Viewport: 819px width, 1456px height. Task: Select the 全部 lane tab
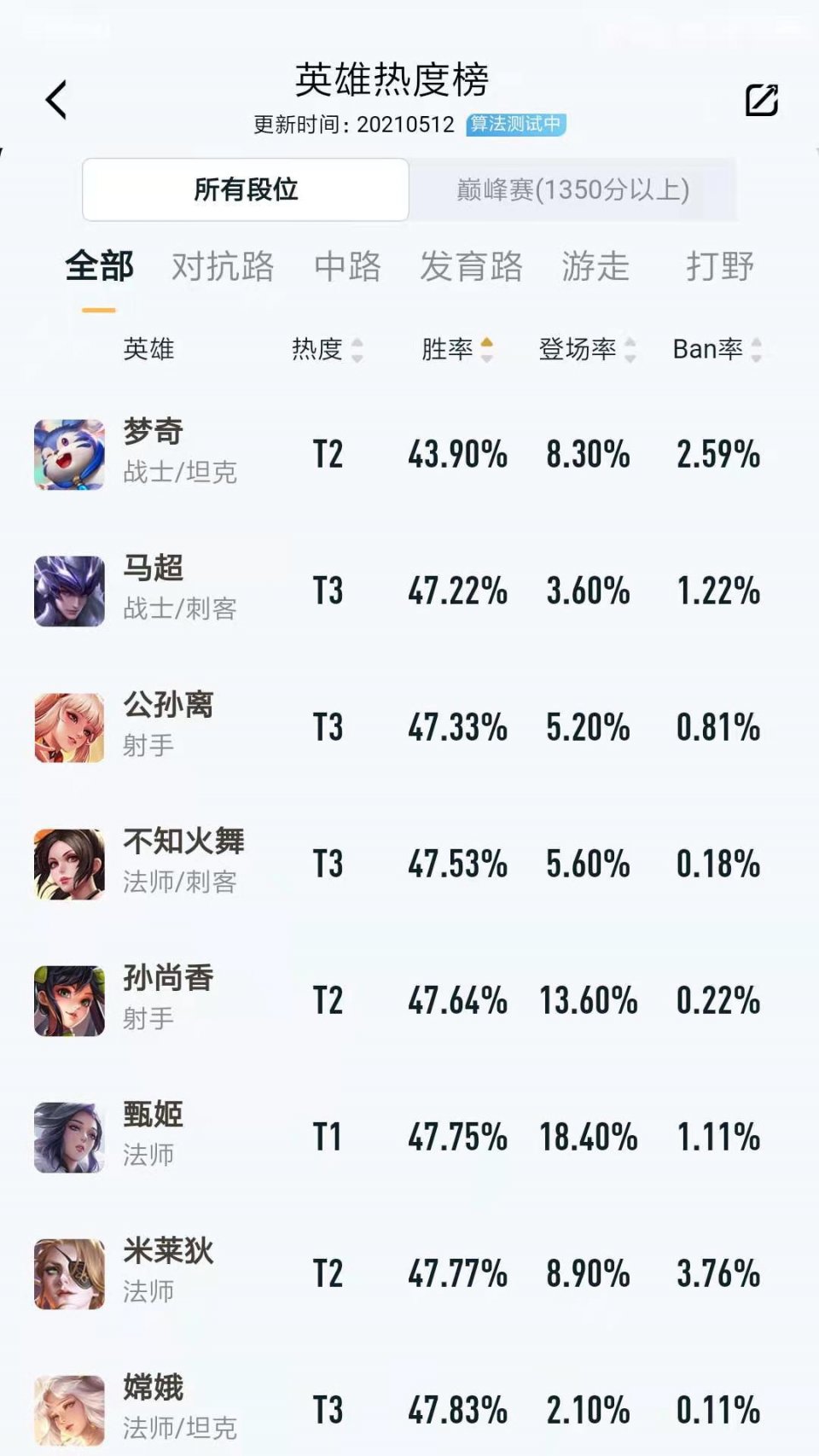click(99, 266)
